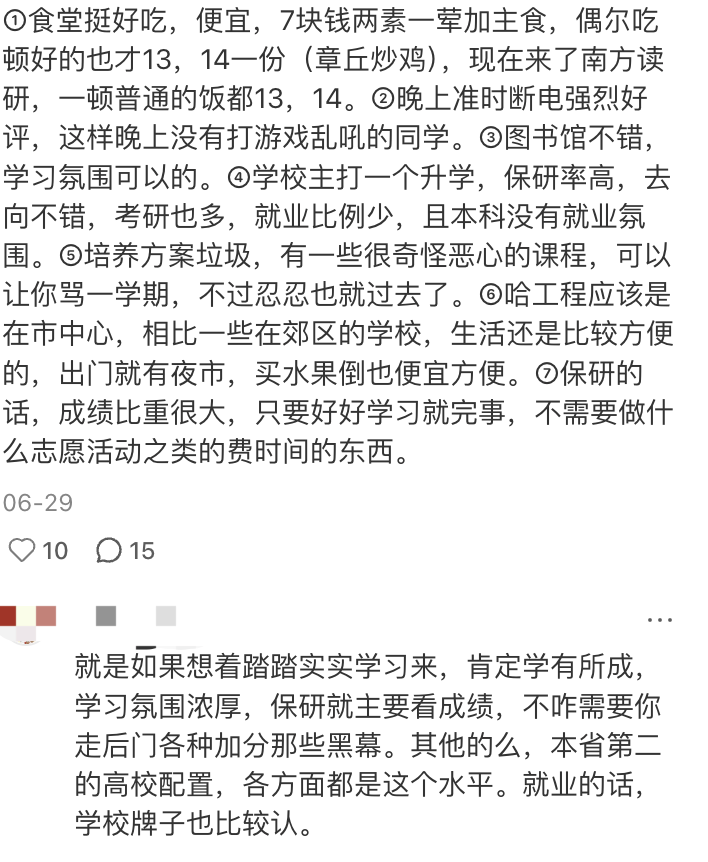Like the comment dated 06-29
708x862 pixels.
22,550
